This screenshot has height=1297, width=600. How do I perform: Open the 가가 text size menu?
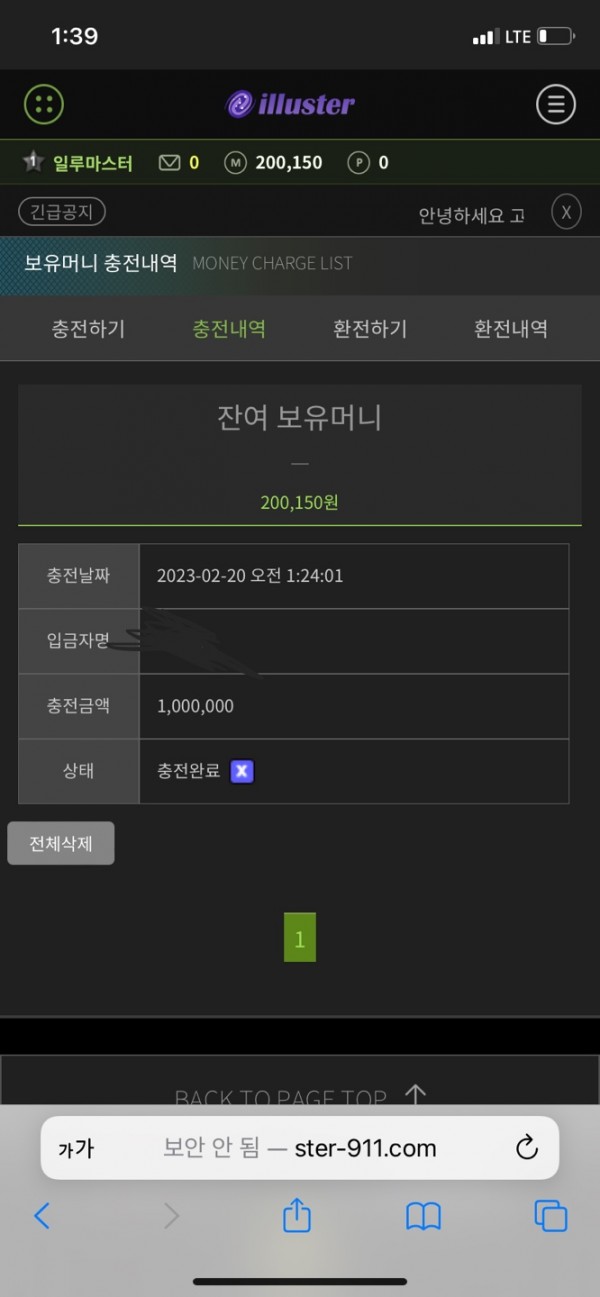click(x=76, y=1149)
